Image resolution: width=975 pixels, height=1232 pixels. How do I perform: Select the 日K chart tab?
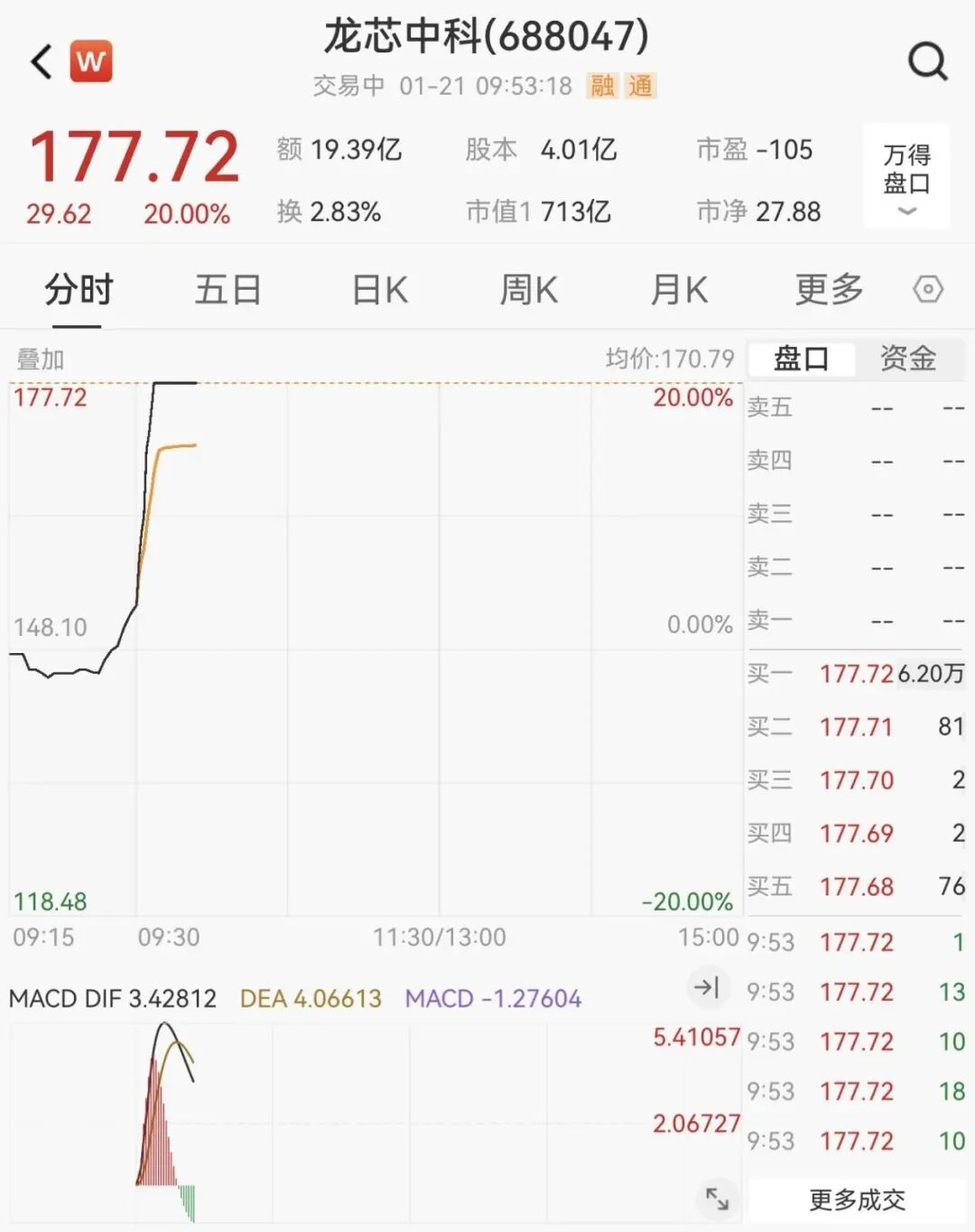point(379,290)
